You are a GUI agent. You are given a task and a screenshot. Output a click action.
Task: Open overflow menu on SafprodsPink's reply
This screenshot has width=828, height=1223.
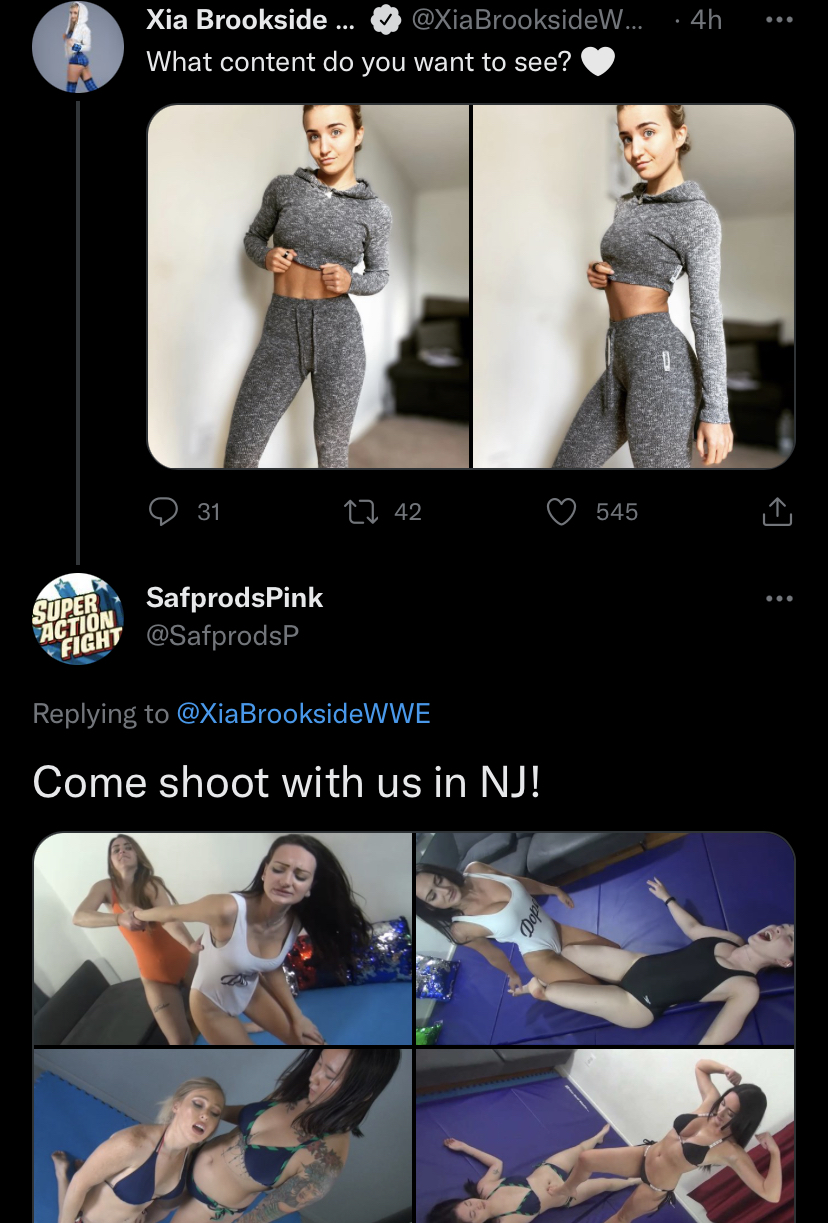(778, 598)
